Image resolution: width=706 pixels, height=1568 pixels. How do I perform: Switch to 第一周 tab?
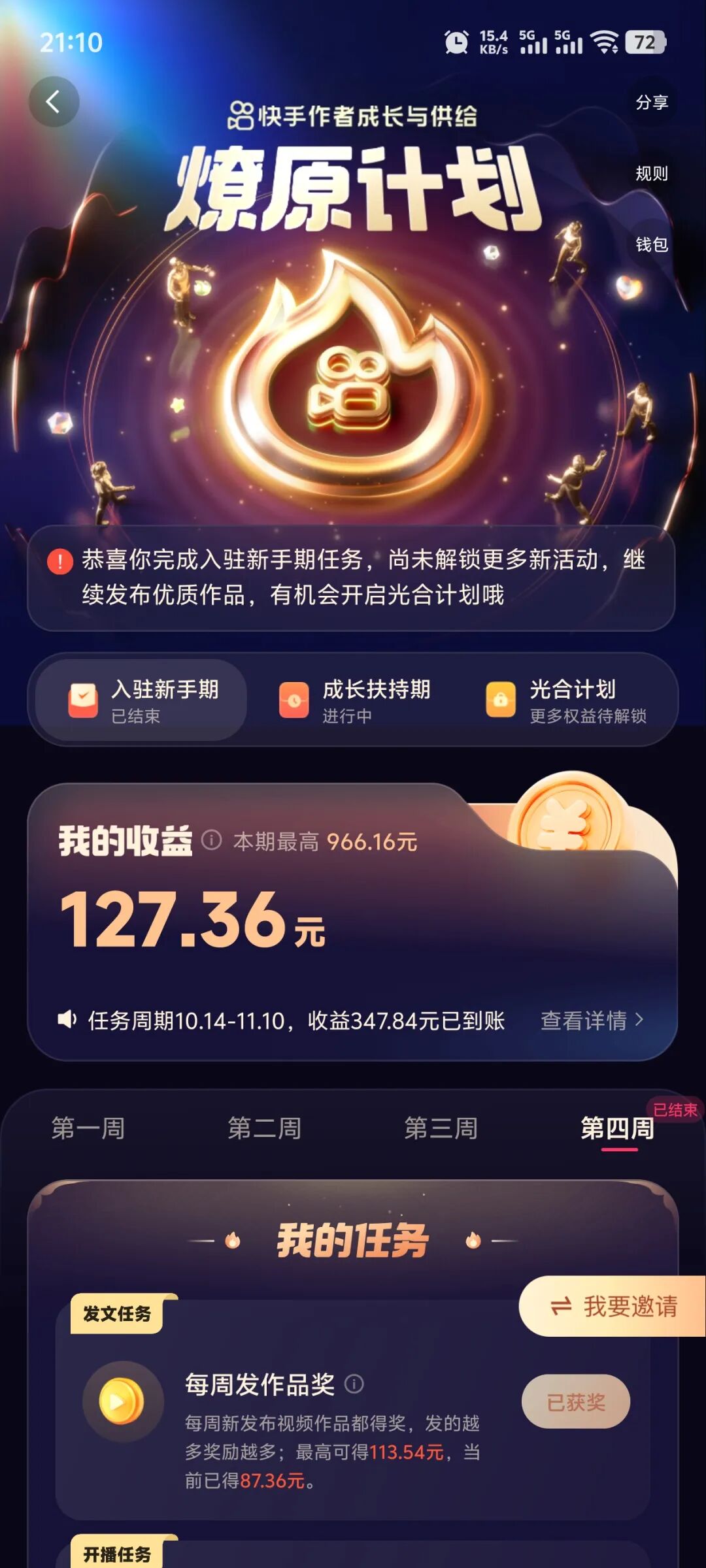pos(88,1128)
